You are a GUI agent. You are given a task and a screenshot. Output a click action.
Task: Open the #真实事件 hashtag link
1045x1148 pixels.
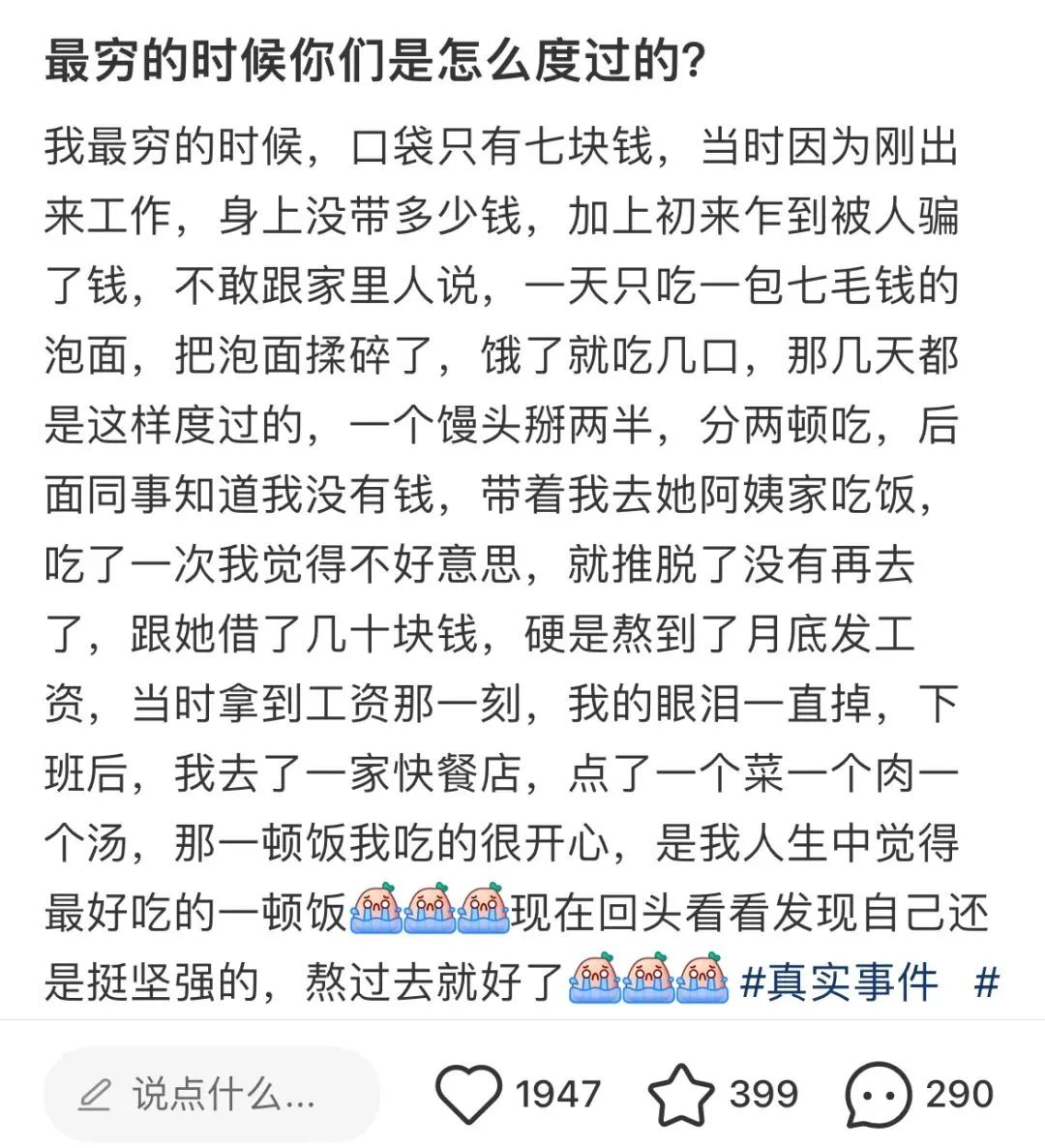pos(839,982)
